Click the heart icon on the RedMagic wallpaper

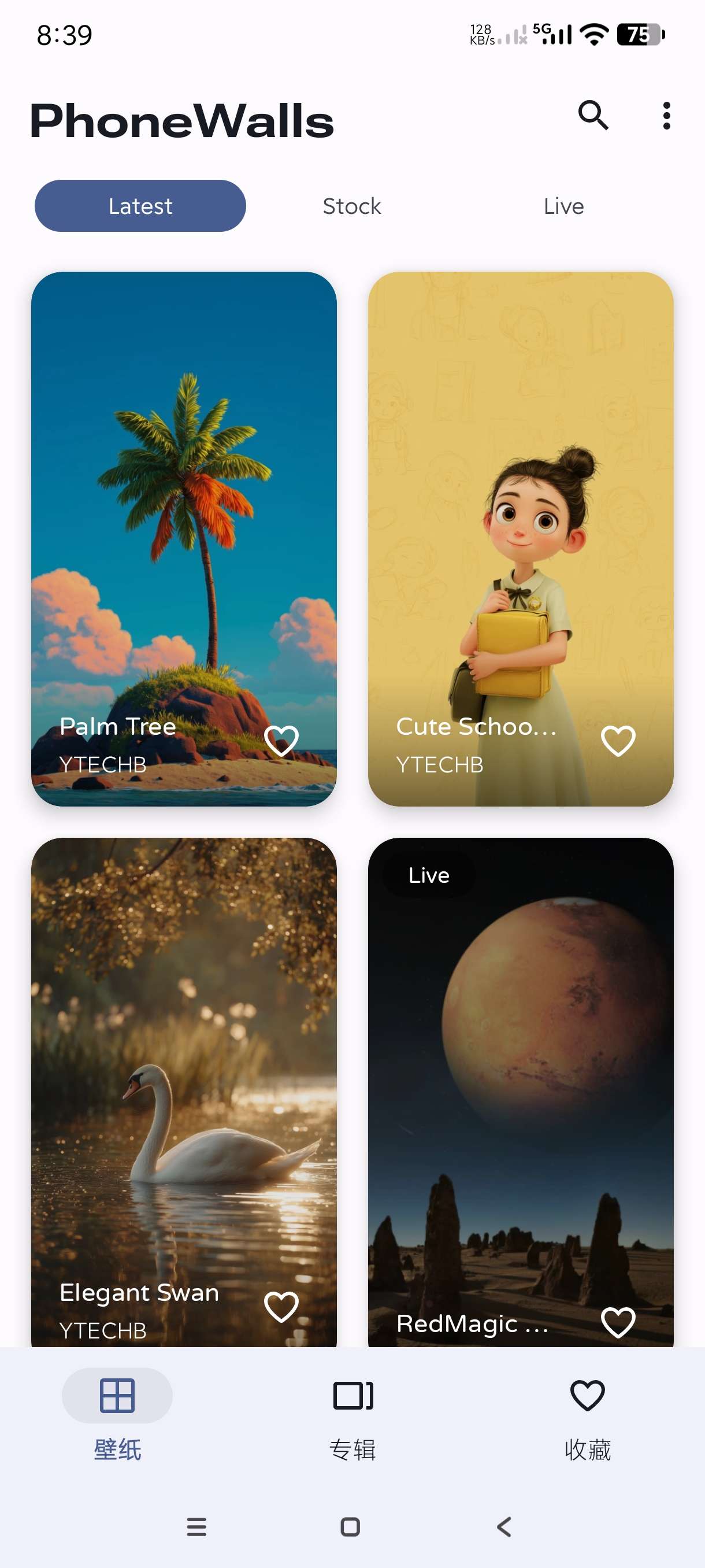click(618, 1323)
